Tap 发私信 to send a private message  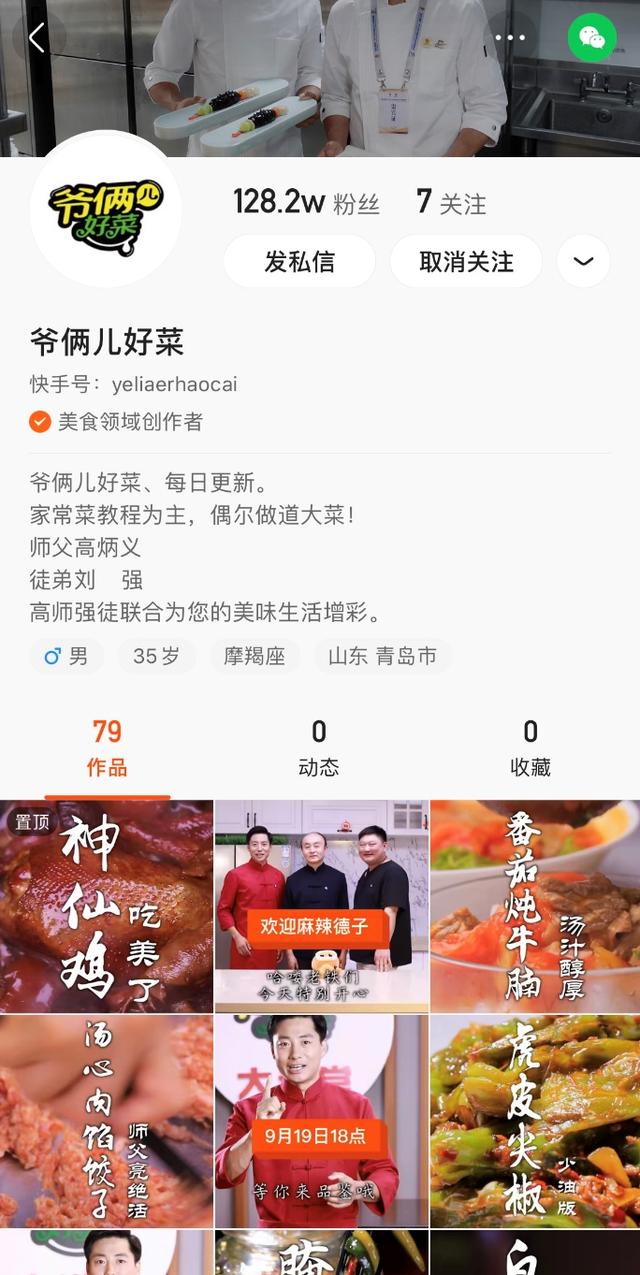[299, 262]
